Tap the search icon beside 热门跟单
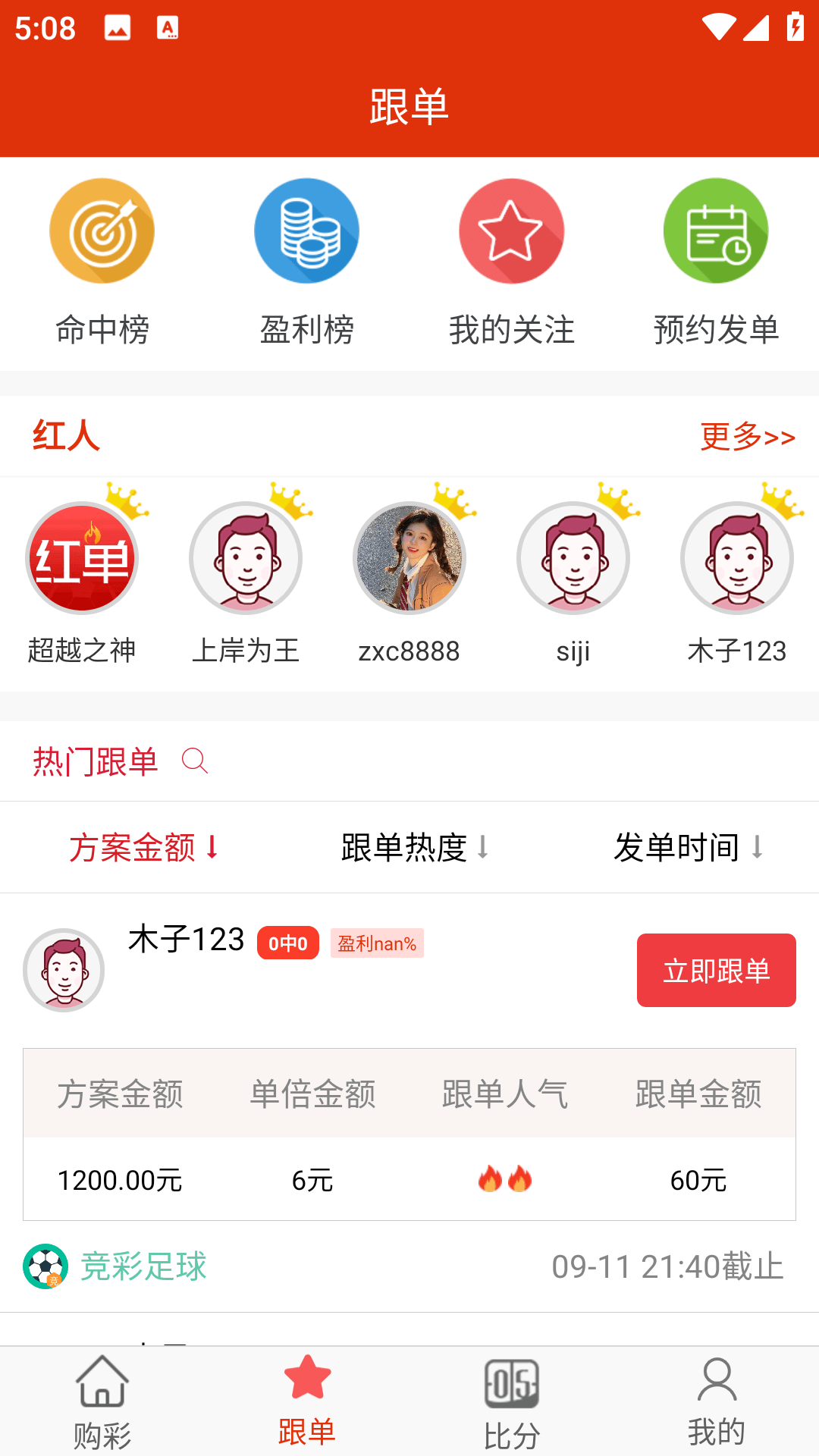This screenshot has width=819, height=1456. click(195, 761)
